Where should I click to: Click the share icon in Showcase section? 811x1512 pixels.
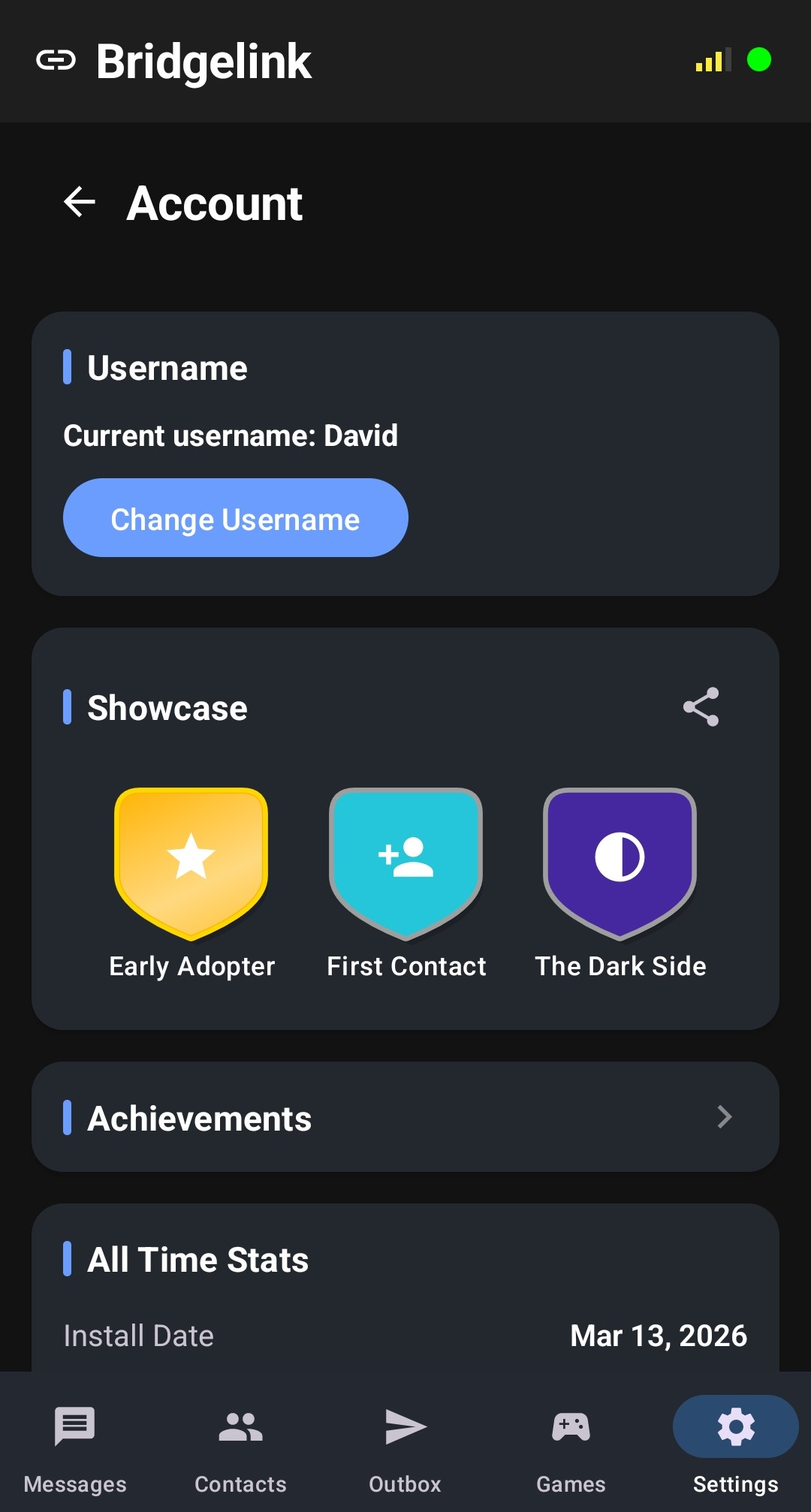click(x=700, y=706)
